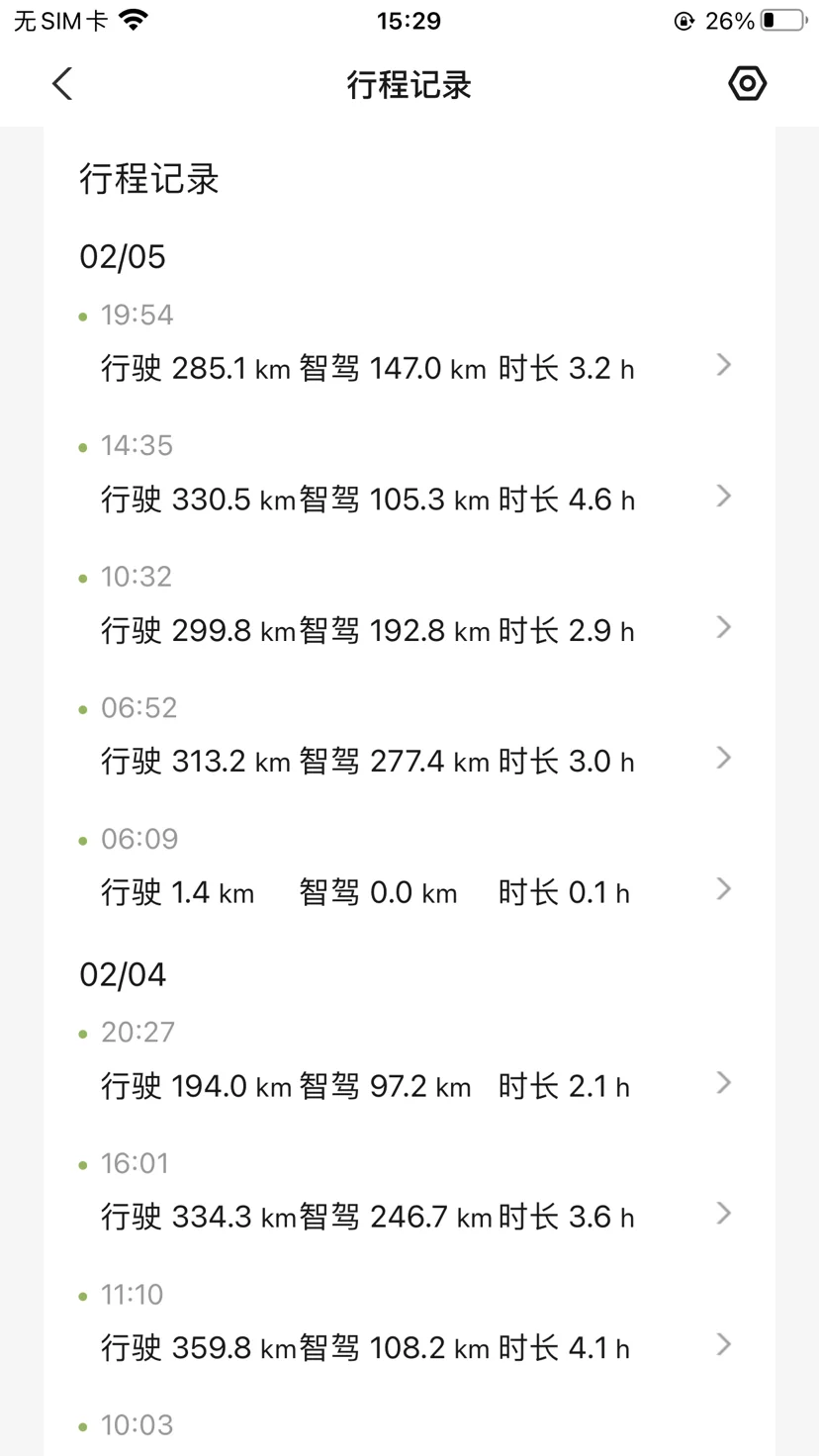View the 02/04 20:27 trip details

409,1064
